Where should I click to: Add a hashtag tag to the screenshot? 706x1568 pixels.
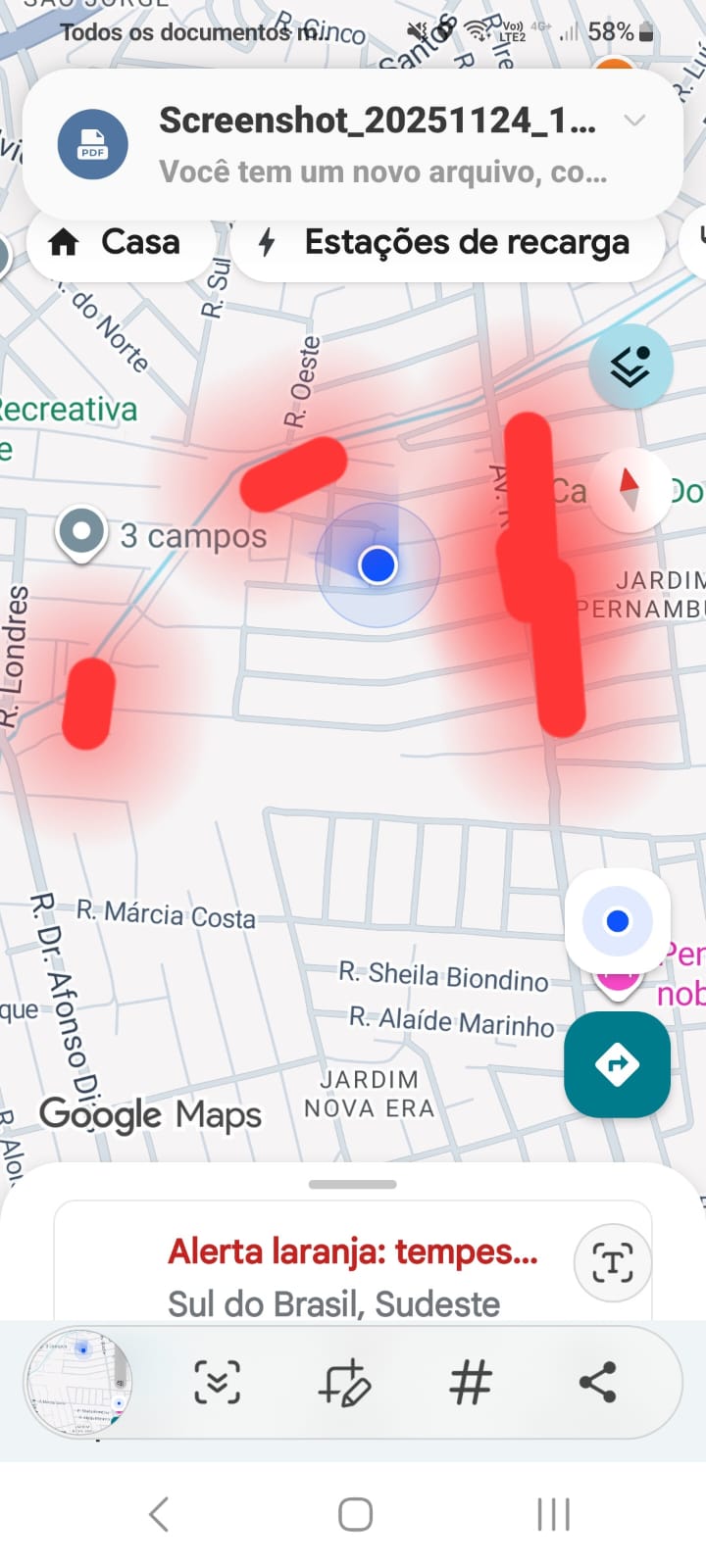pos(471,1383)
